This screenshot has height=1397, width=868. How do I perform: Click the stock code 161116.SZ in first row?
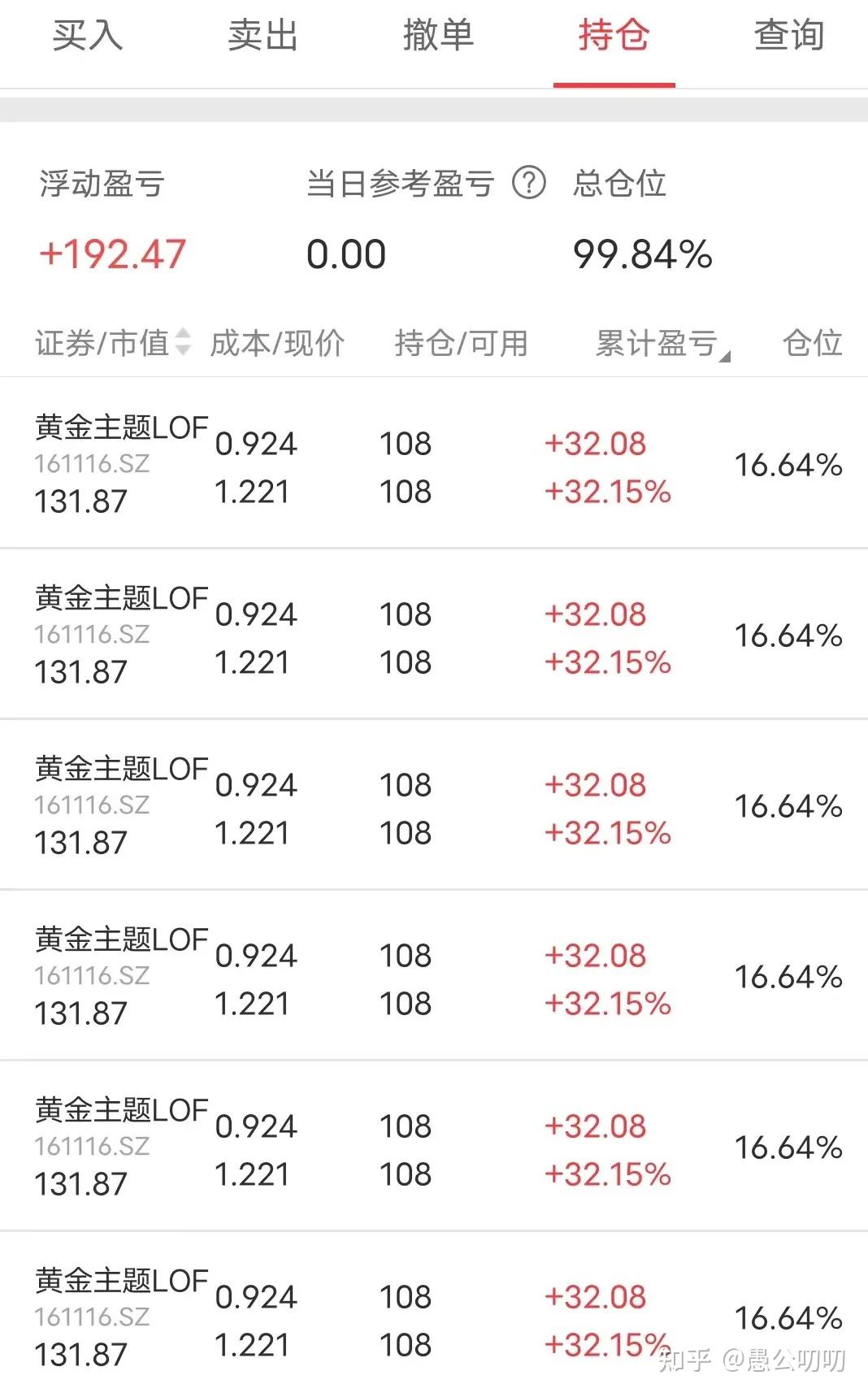pyautogui.click(x=93, y=464)
